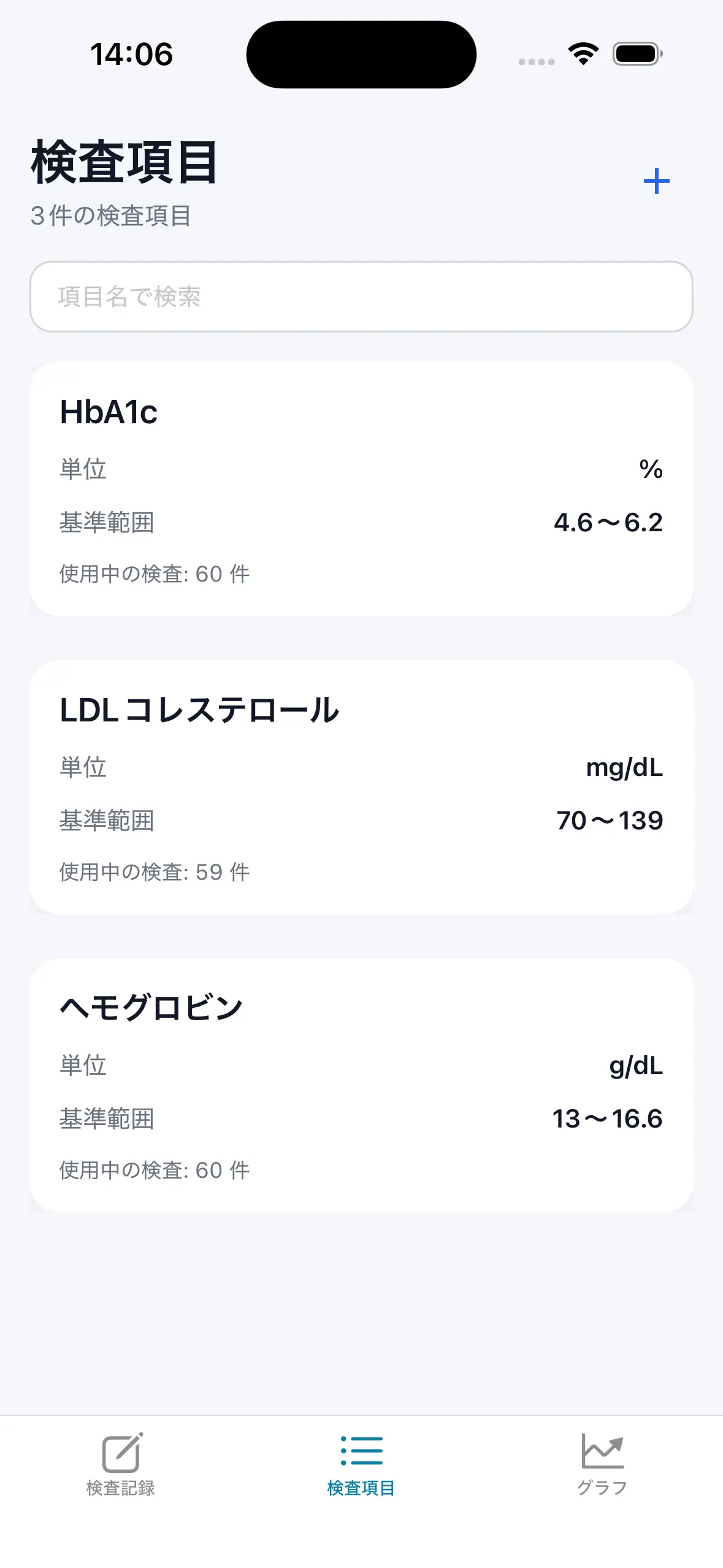Tap the cellular signal dots icon
Viewport: 723px width, 1568px height.
pyautogui.click(x=533, y=60)
